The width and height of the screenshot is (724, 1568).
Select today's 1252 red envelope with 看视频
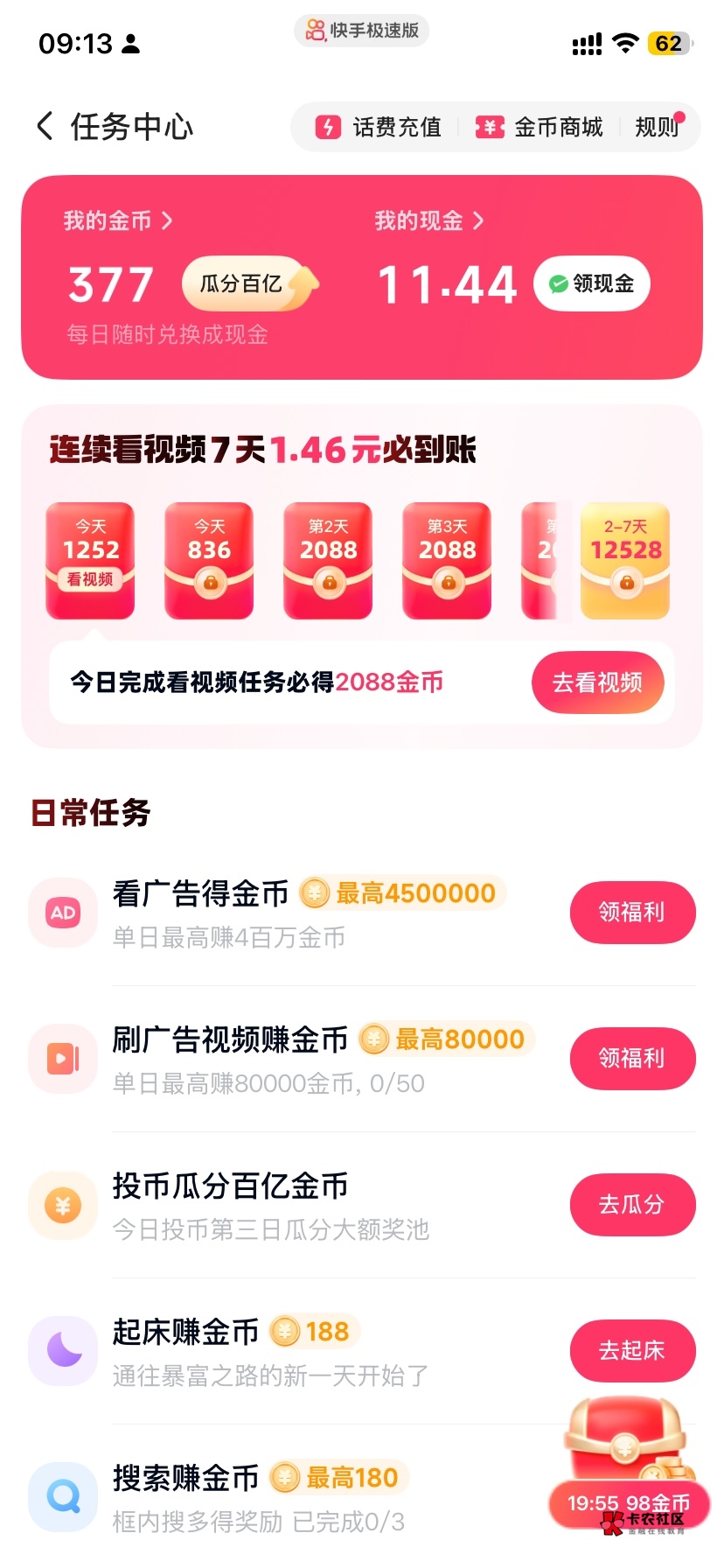click(x=90, y=560)
